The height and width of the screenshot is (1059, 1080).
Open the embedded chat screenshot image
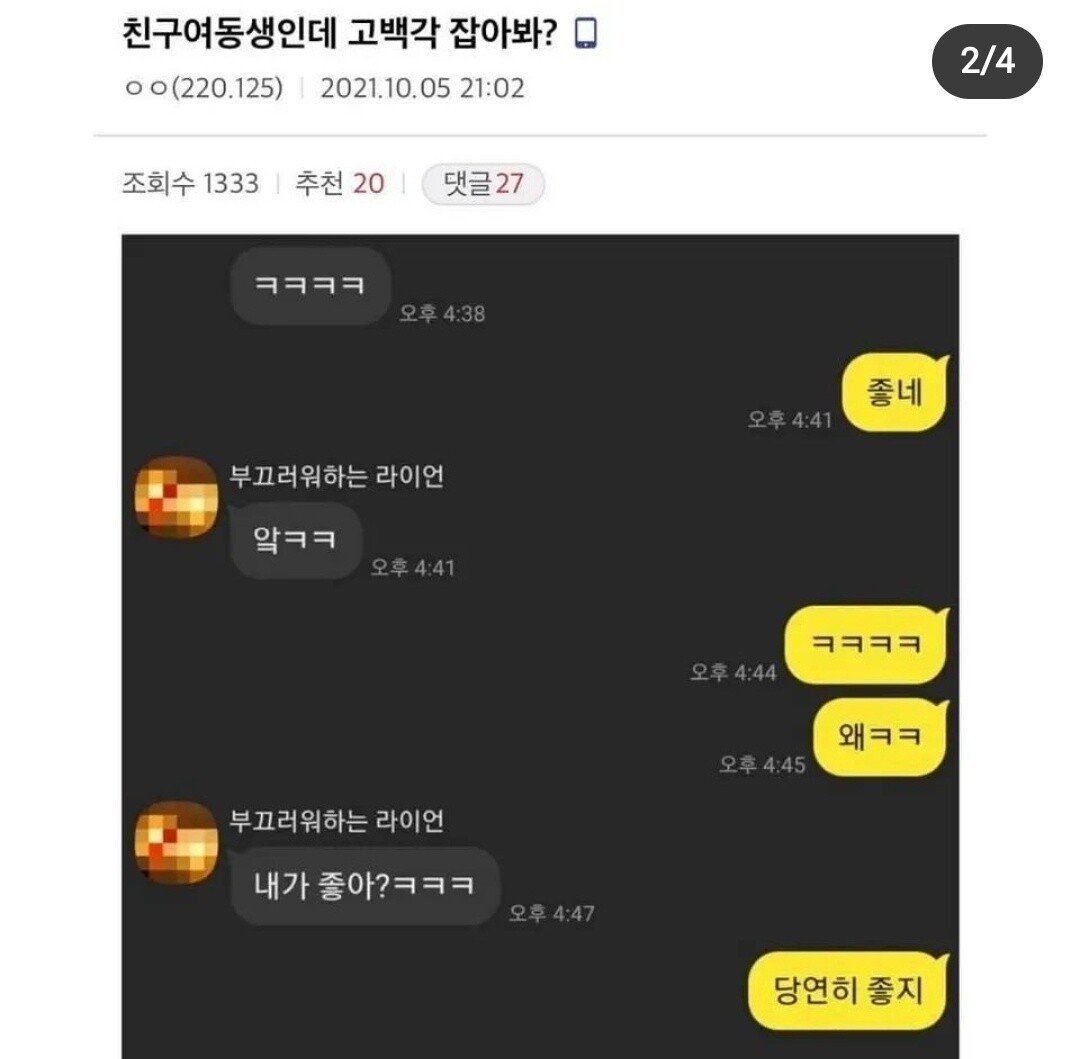click(540, 640)
